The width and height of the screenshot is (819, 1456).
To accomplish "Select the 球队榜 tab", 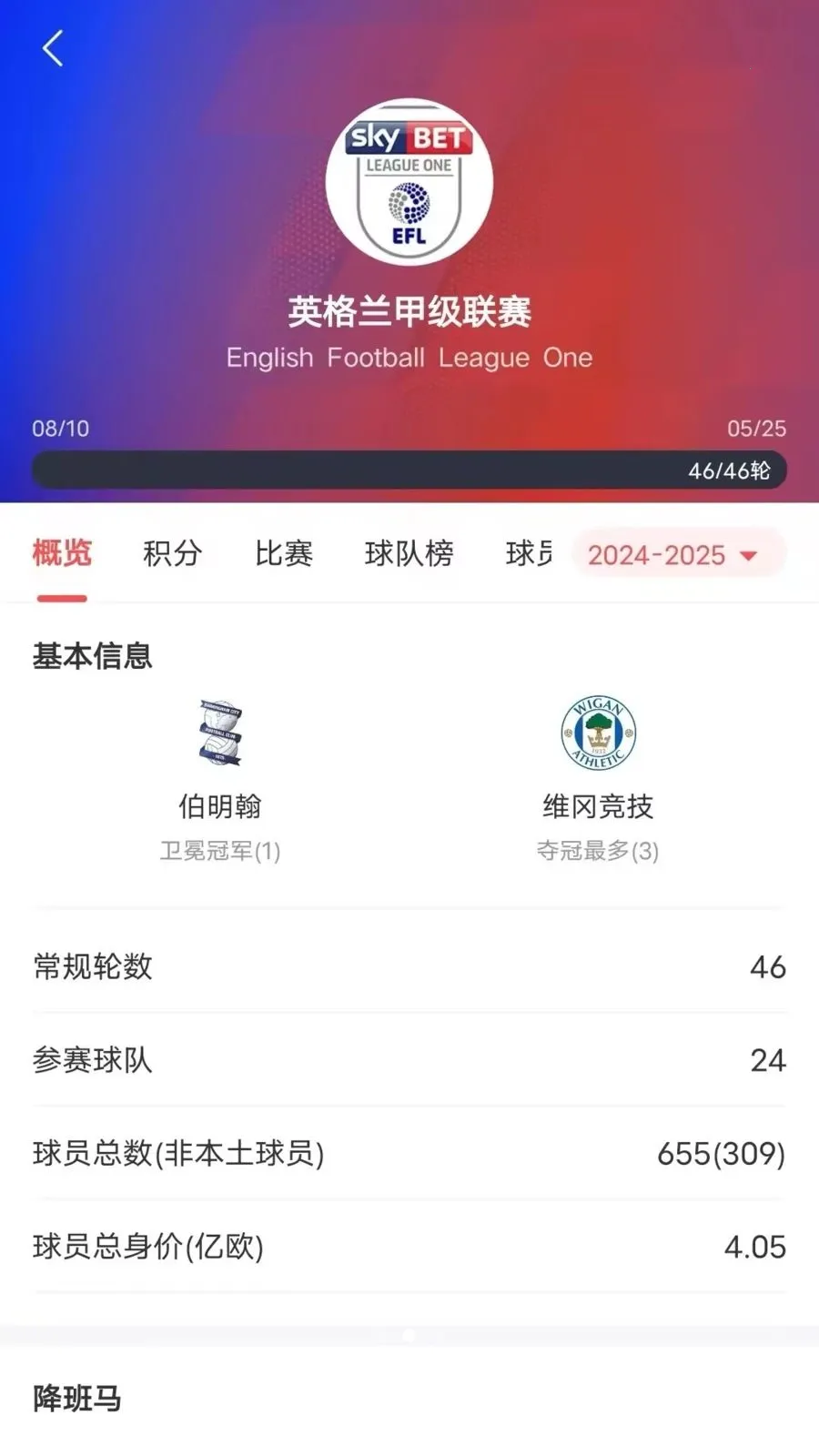I will (409, 553).
